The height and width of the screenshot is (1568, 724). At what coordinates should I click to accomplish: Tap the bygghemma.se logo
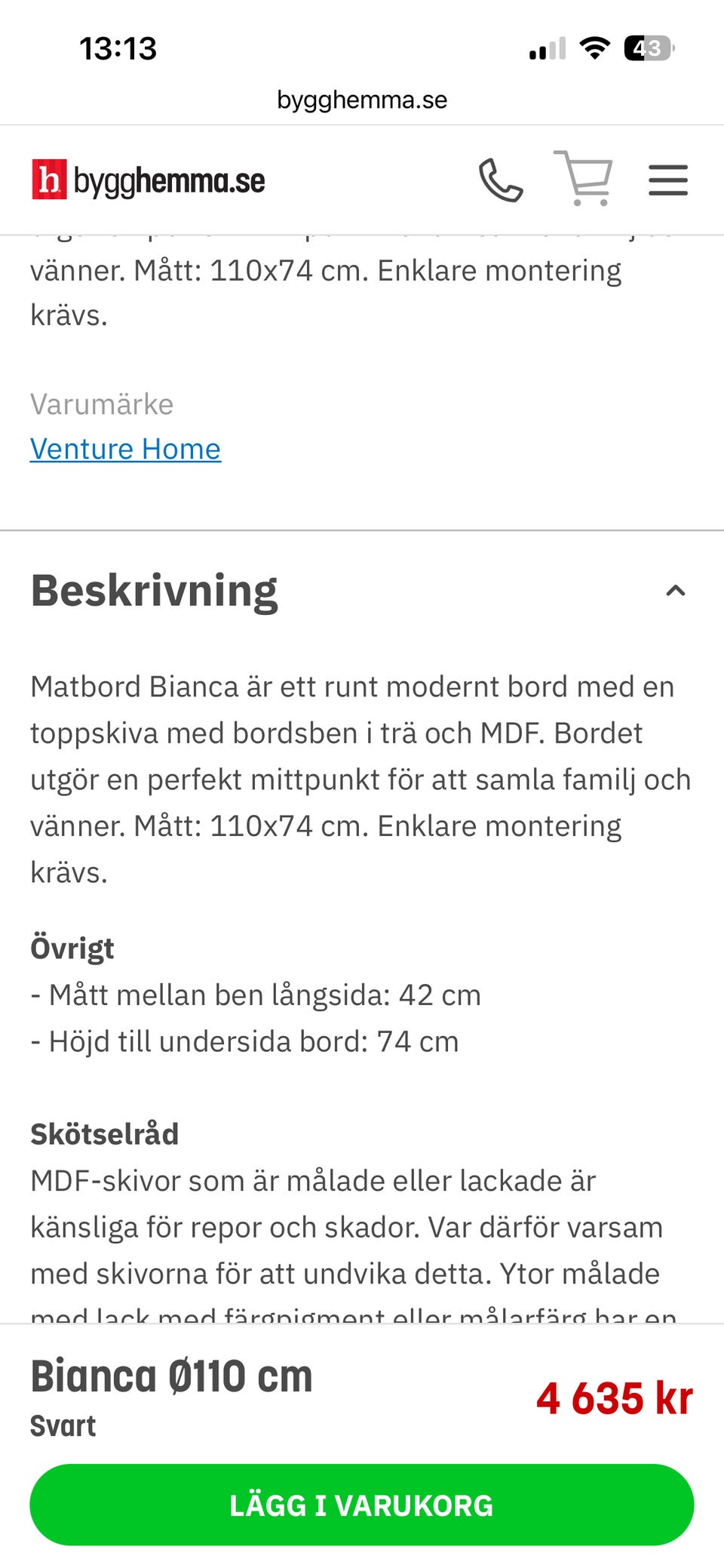pos(149,180)
